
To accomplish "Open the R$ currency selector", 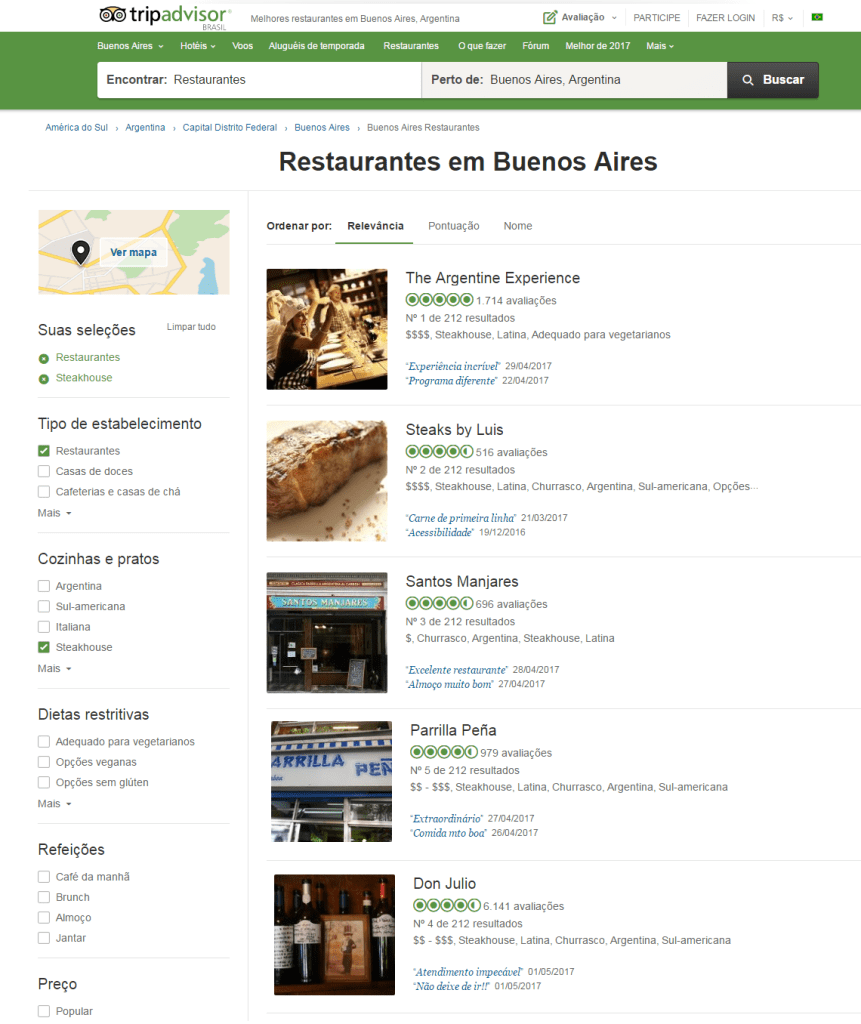I will (x=781, y=18).
